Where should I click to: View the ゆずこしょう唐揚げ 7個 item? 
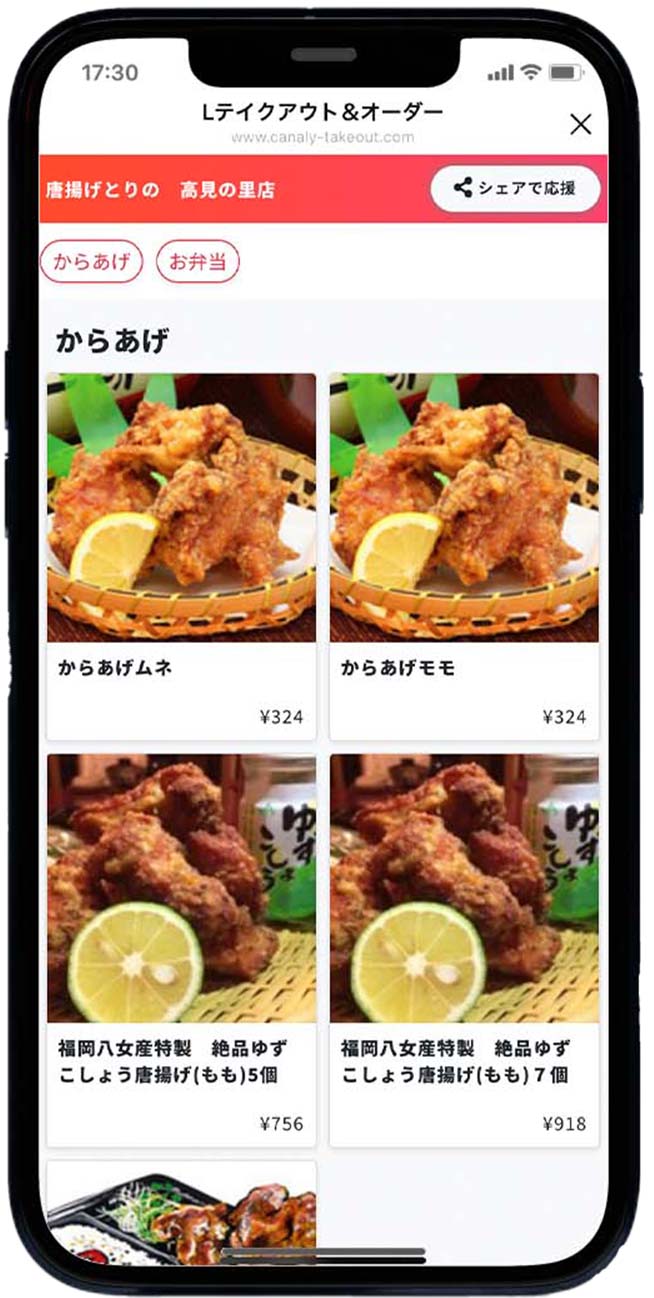point(464,950)
